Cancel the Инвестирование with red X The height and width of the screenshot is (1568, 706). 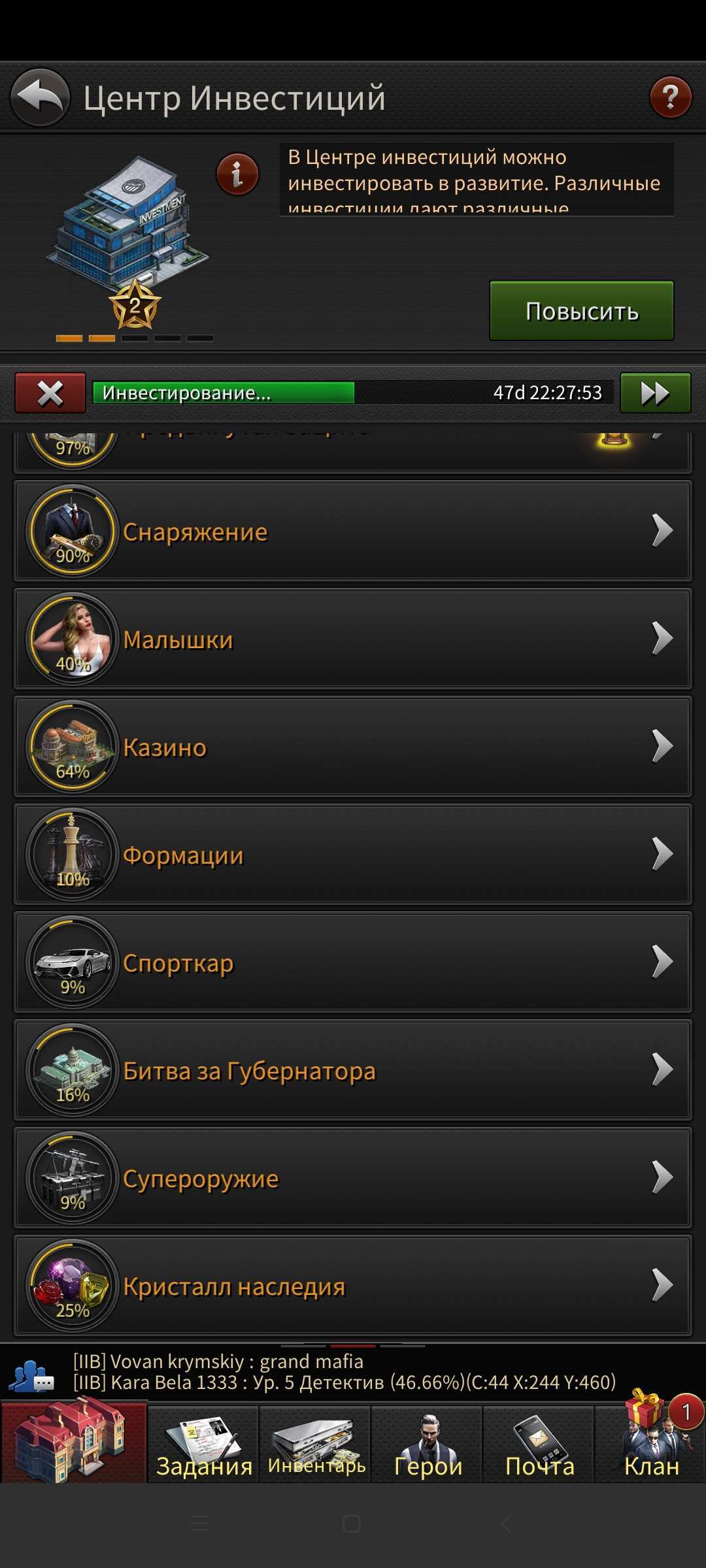point(50,393)
